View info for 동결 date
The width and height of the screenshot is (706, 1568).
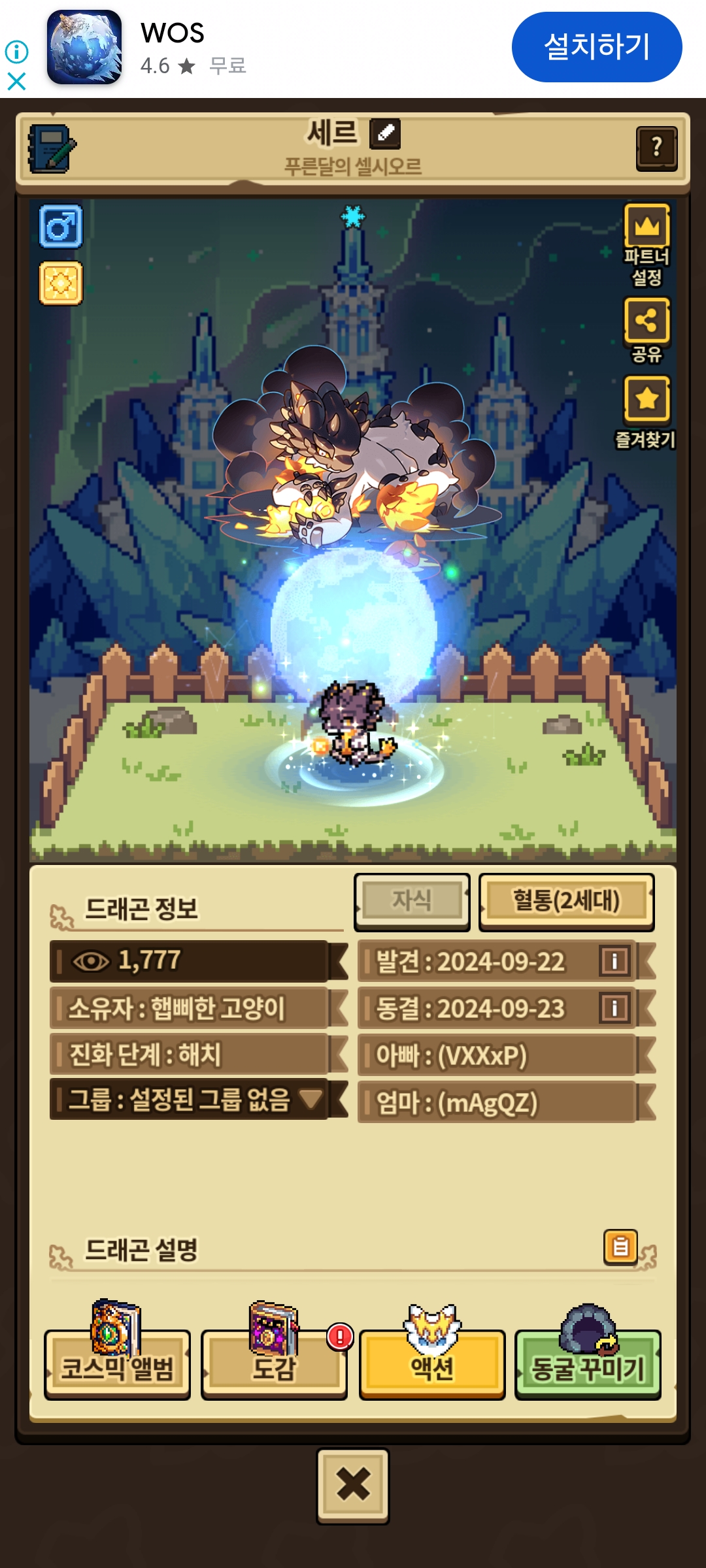point(614,1008)
